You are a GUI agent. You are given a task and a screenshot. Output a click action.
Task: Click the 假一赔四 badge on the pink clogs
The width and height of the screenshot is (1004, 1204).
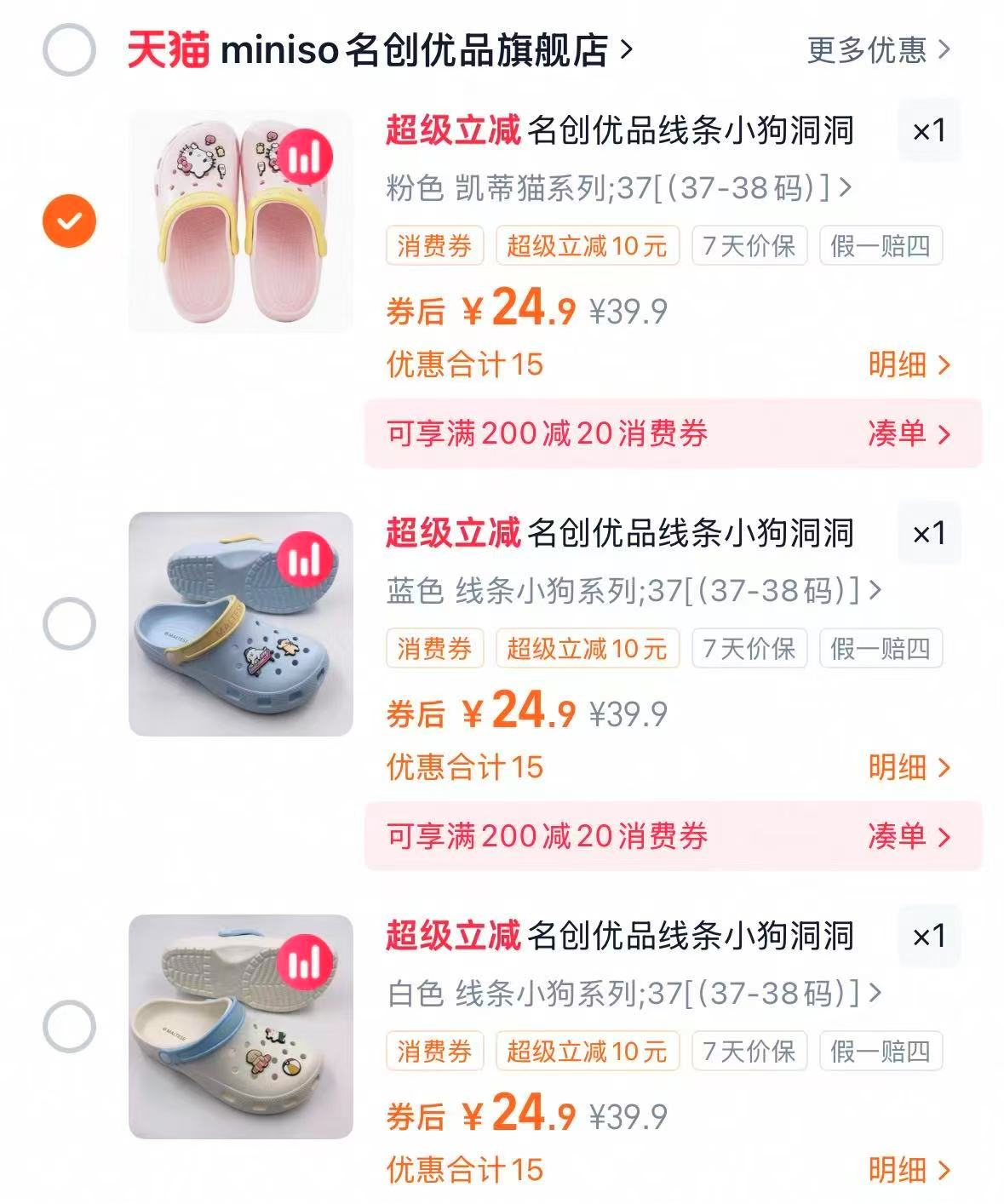(x=881, y=245)
